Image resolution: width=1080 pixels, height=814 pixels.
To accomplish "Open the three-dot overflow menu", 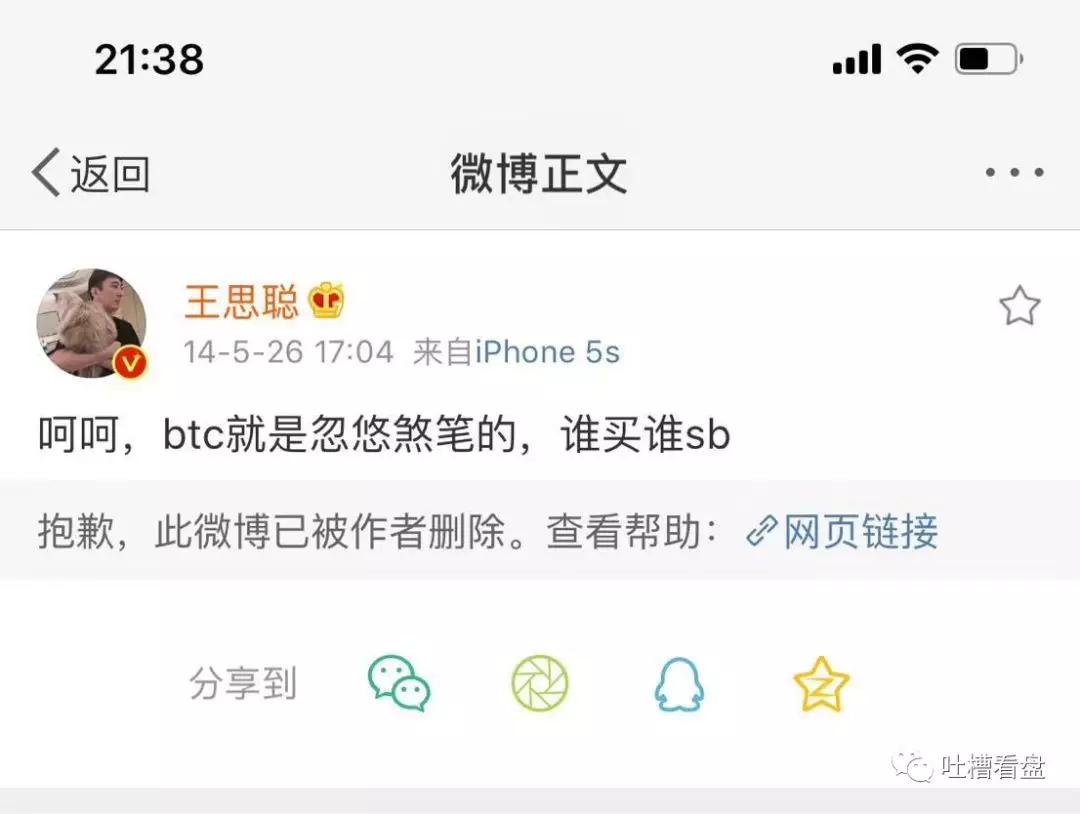I will tap(1014, 173).
